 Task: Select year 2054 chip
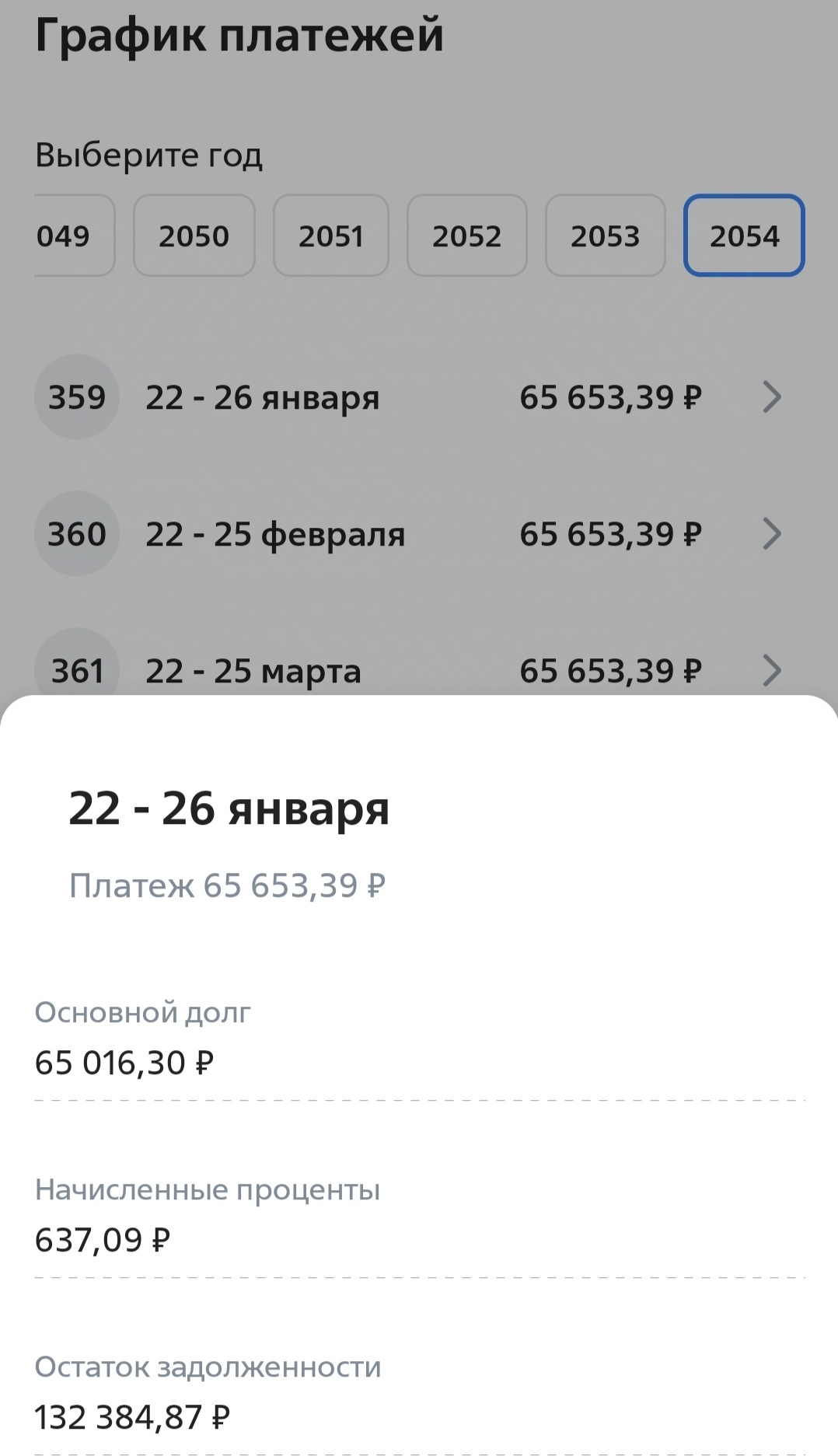pyautogui.click(x=744, y=236)
